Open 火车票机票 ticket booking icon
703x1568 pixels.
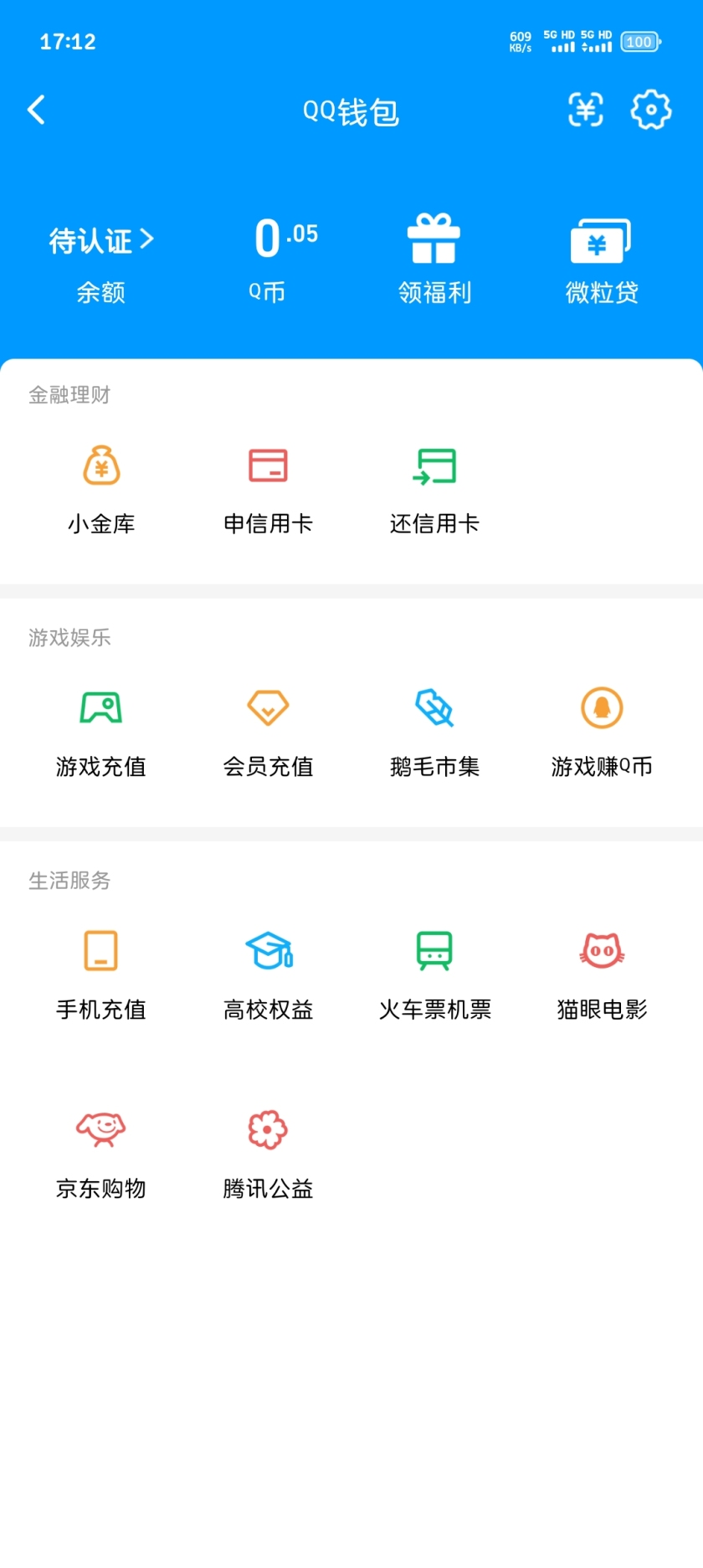coord(434,971)
